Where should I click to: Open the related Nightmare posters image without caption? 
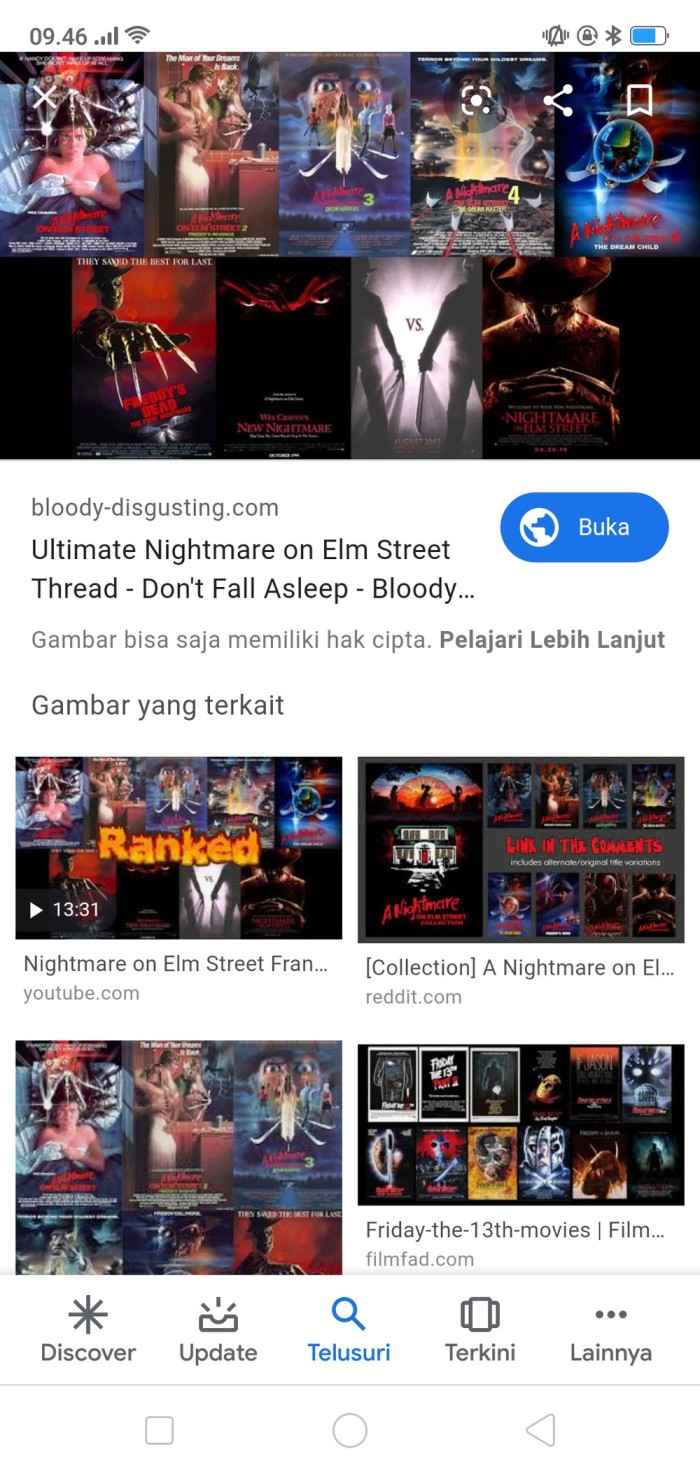(178, 1155)
